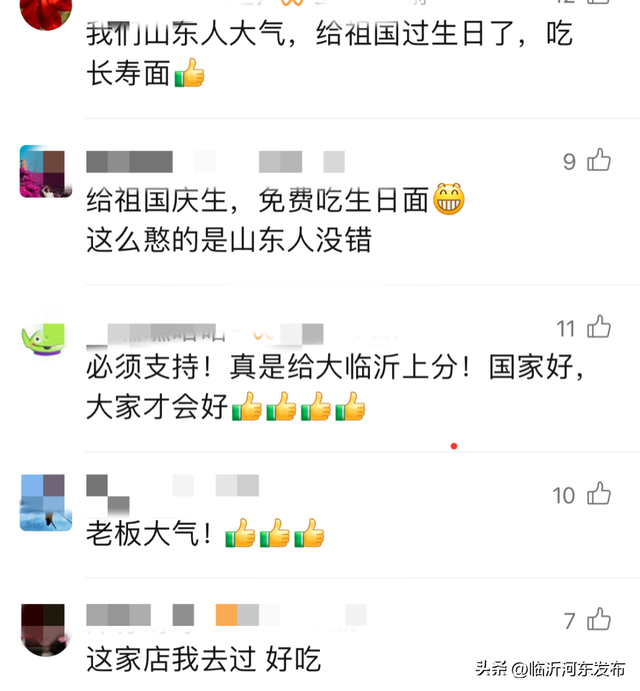Open avatar beside the "老板大气" comment

44,503
